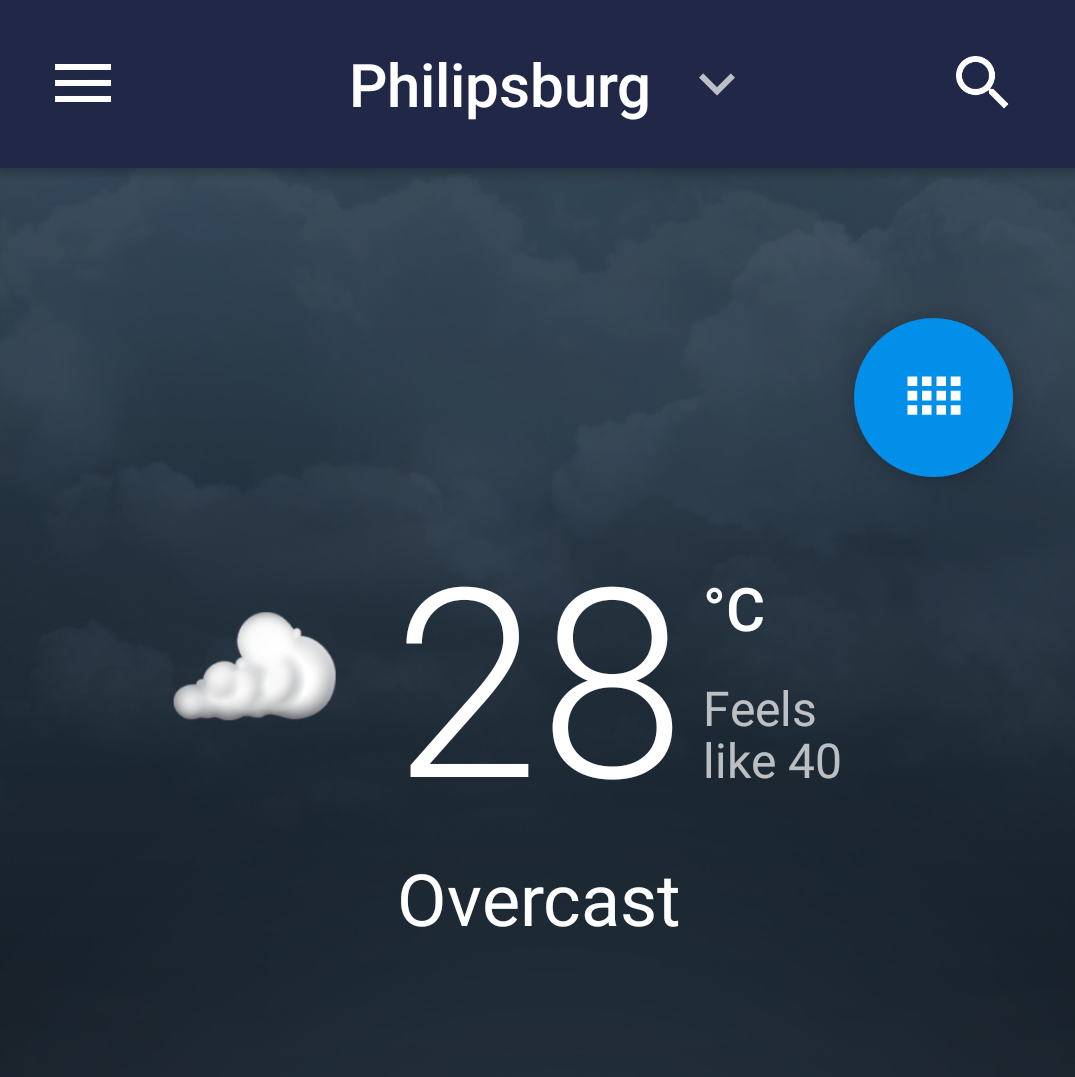Screen dimensions: 1075x1077
Task: Open the hamburger navigation menu
Action: click(83, 84)
